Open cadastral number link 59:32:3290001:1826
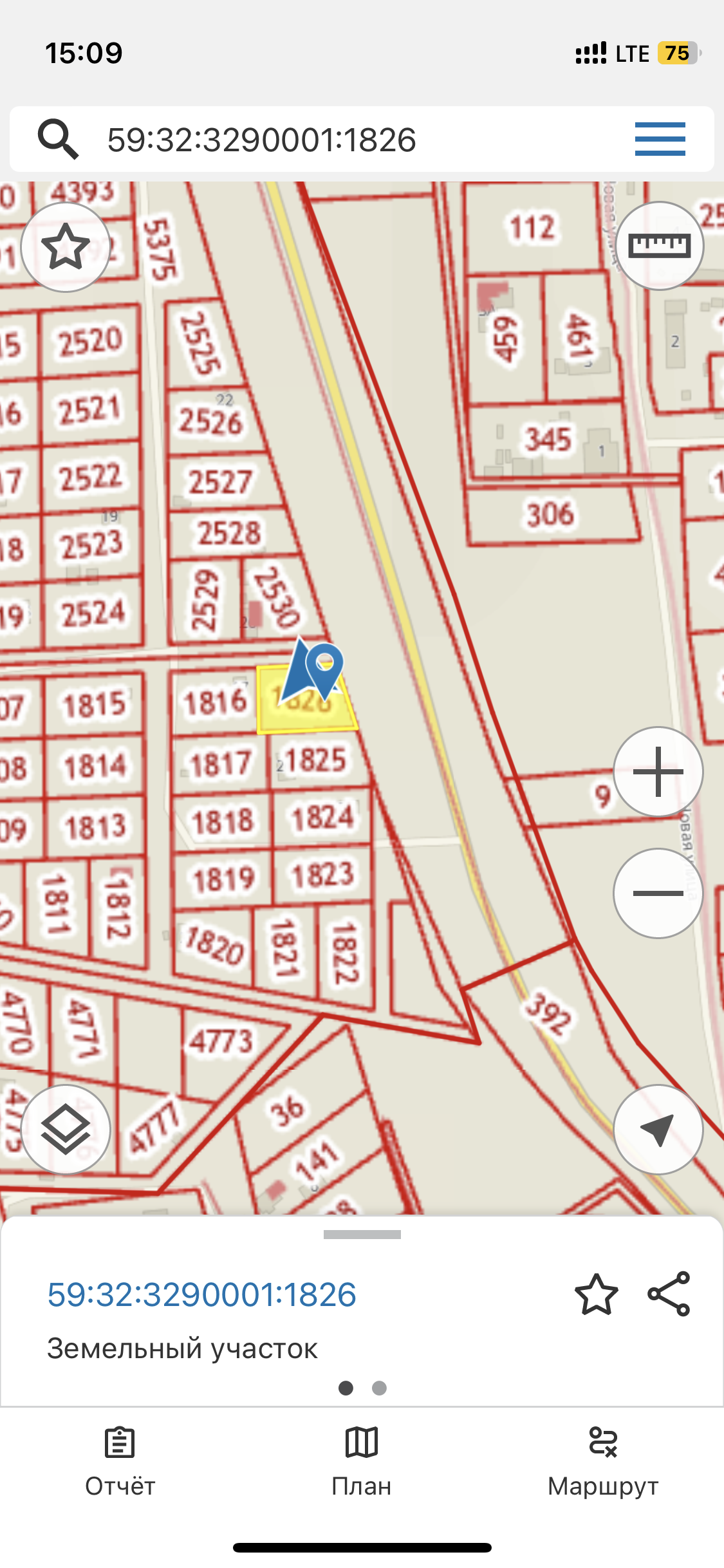Image resolution: width=724 pixels, height=1568 pixels. 201,1294
